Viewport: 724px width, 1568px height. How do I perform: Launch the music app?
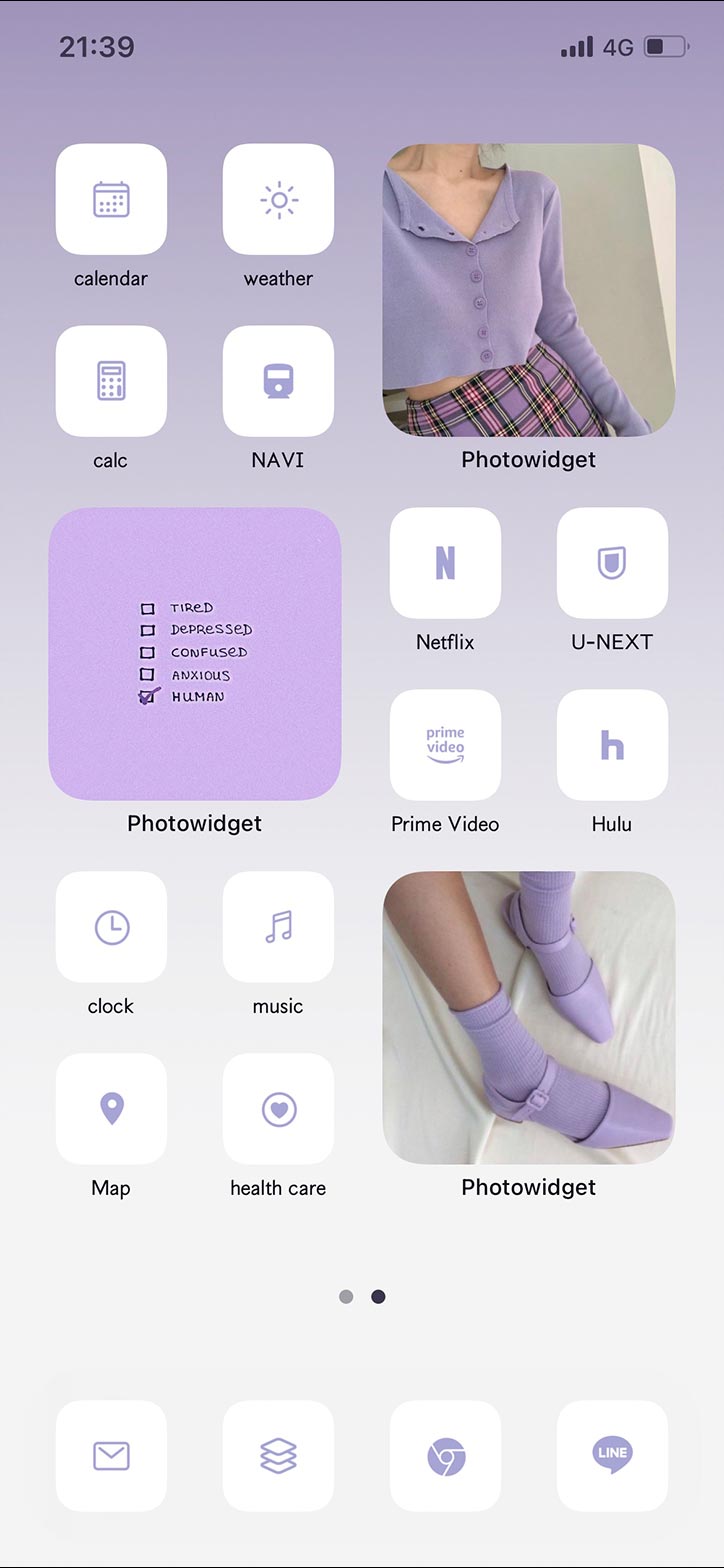pos(278,927)
